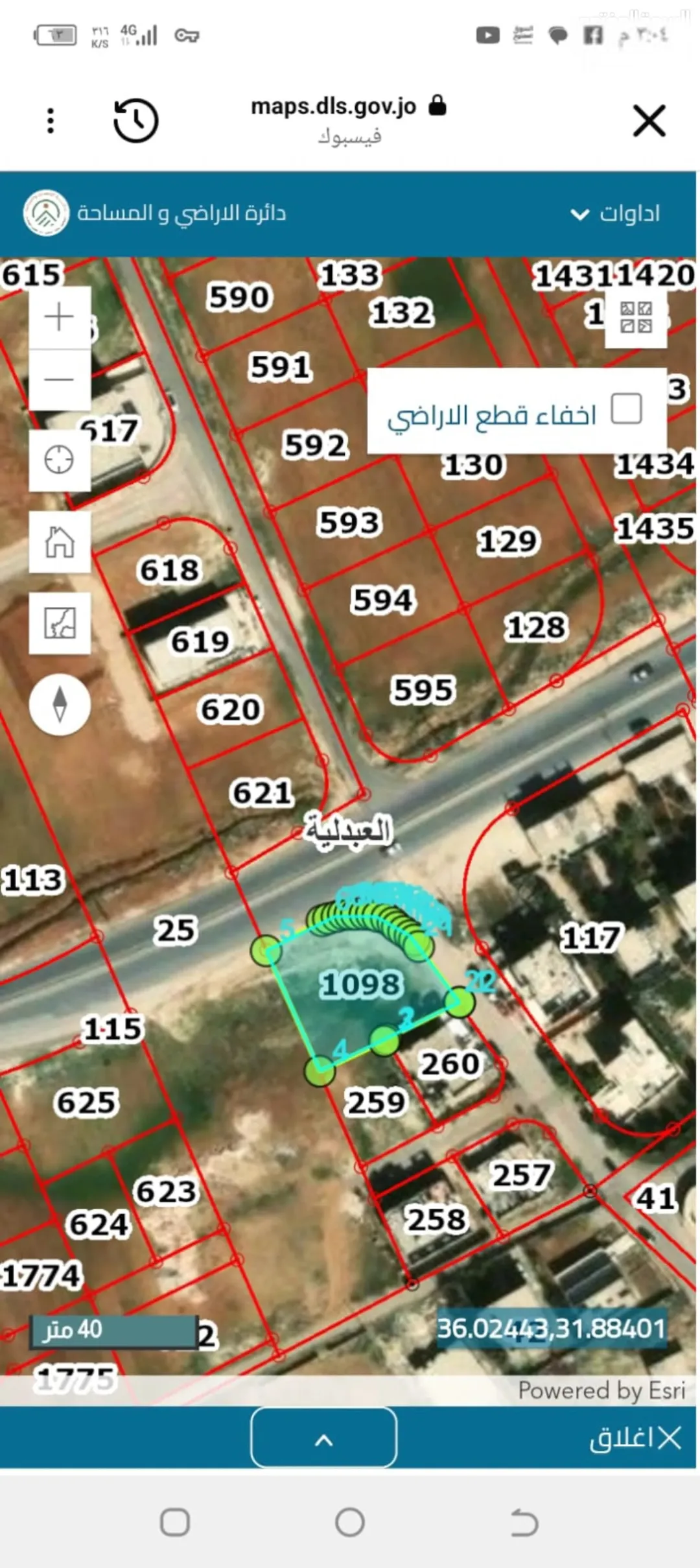Open the map measurement tool
The width and height of the screenshot is (700, 1568).
[60, 623]
